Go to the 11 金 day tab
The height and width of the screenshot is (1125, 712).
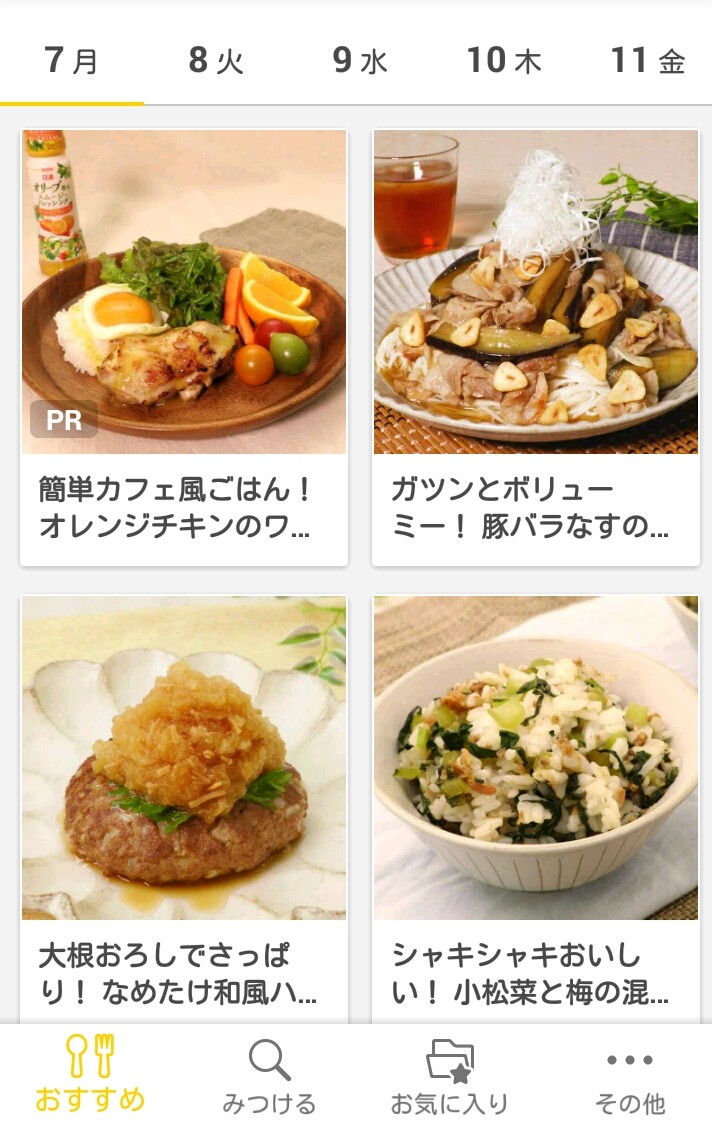pyautogui.click(x=648, y=61)
